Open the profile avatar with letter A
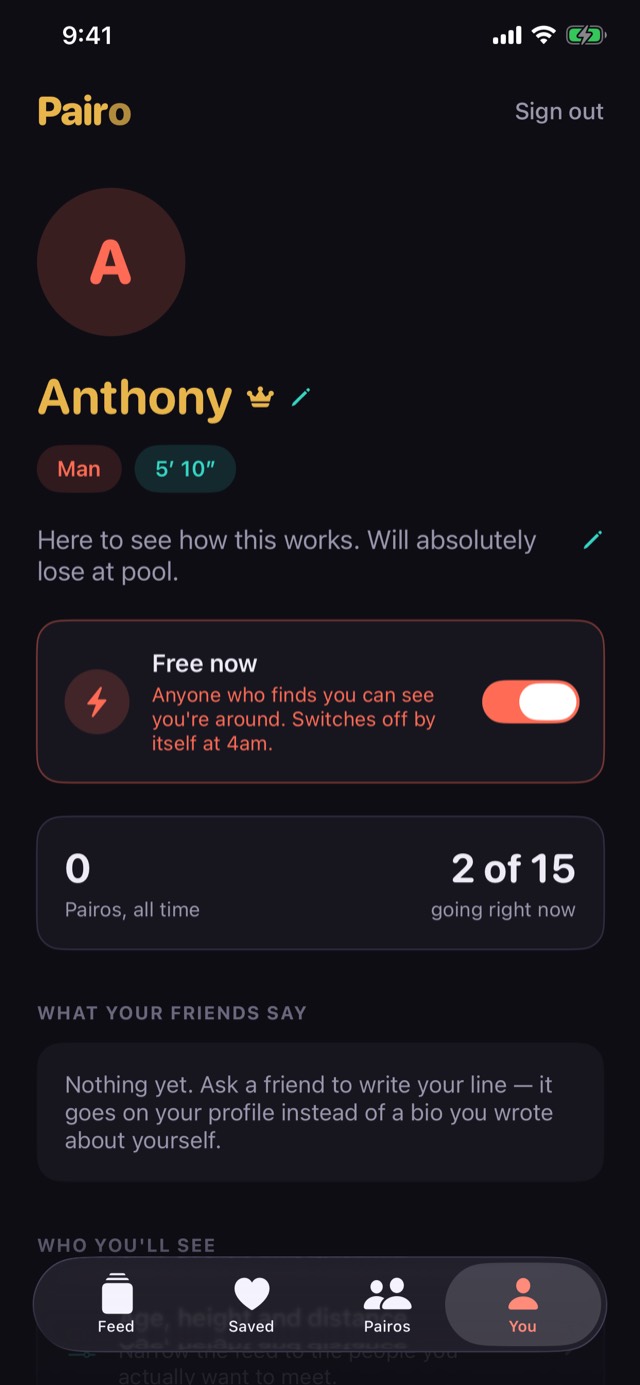The image size is (640, 1385). [111, 262]
